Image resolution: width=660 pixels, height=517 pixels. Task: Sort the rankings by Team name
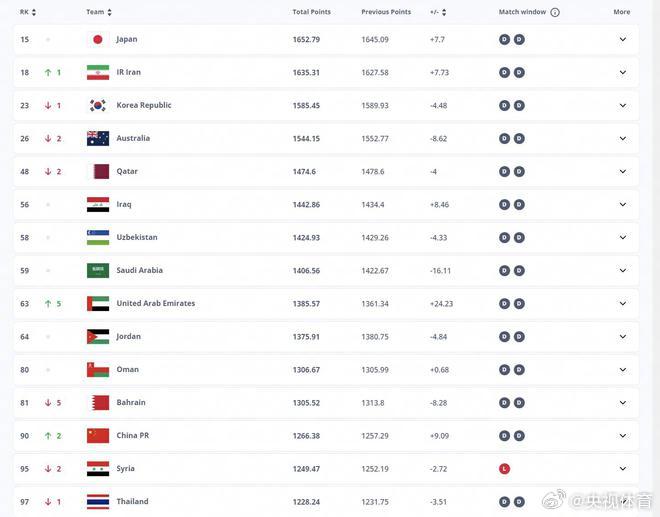[x=98, y=12]
